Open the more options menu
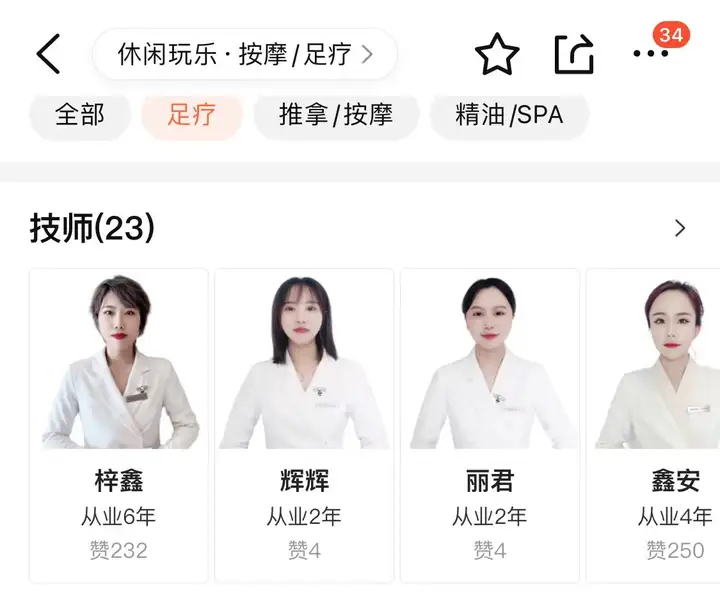 [651, 54]
